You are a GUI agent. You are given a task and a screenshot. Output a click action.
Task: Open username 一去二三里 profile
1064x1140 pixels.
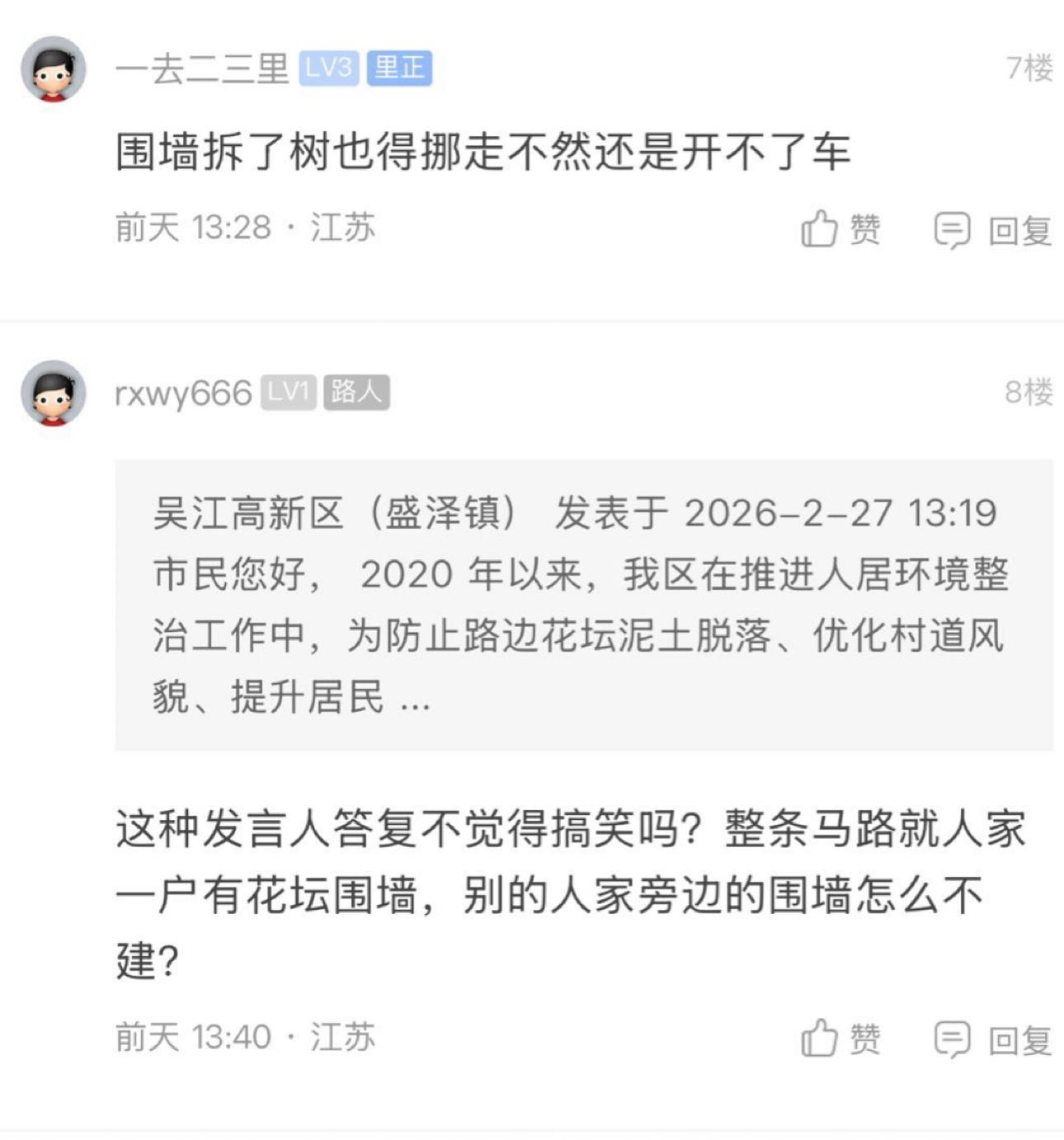202,68
